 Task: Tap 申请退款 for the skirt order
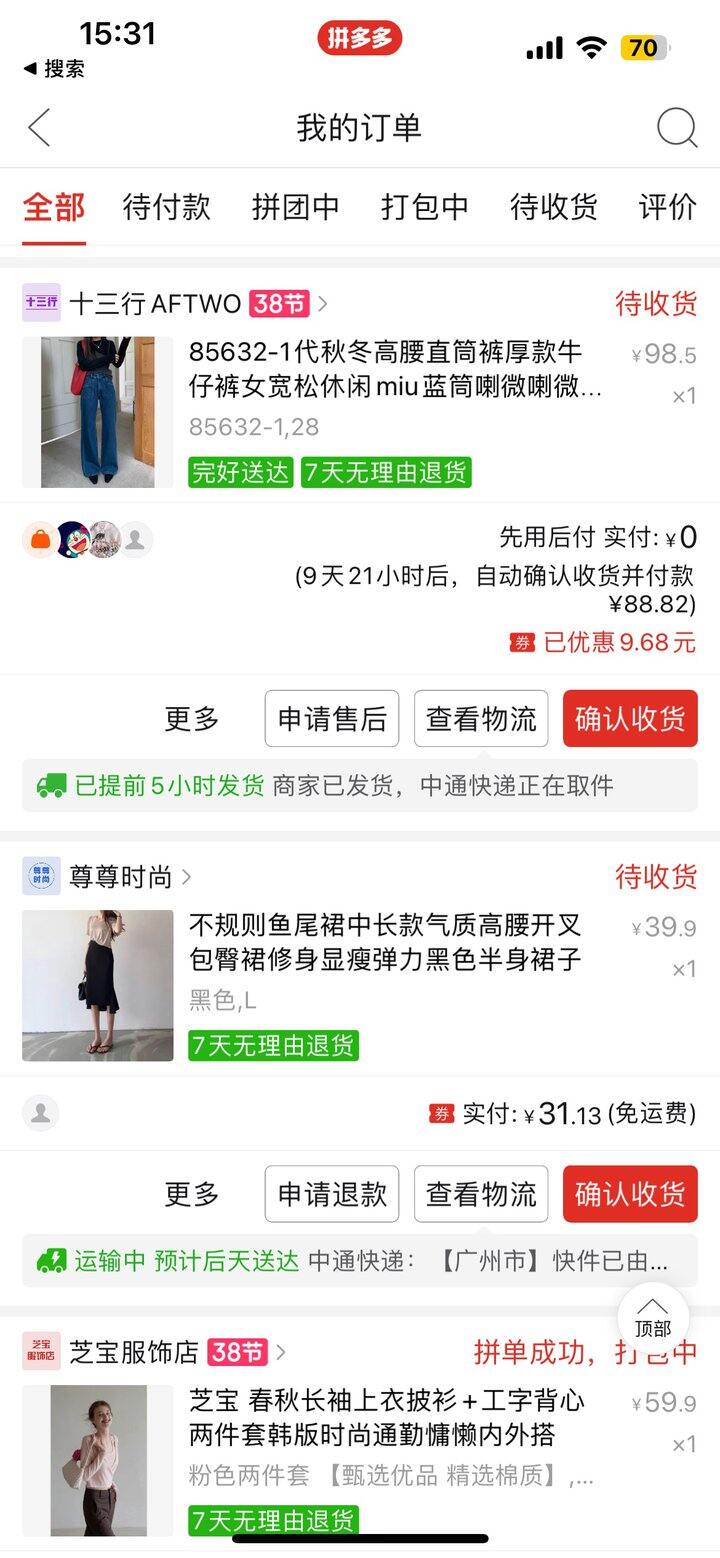pyautogui.click(x=331, y=1193)
